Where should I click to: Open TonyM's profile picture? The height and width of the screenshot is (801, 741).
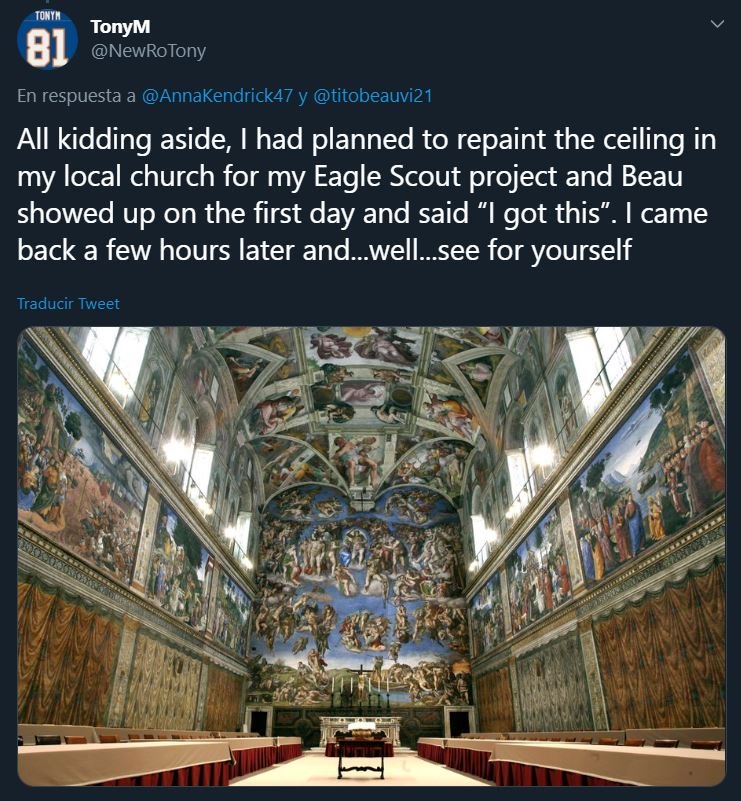(x=47, y=40)
